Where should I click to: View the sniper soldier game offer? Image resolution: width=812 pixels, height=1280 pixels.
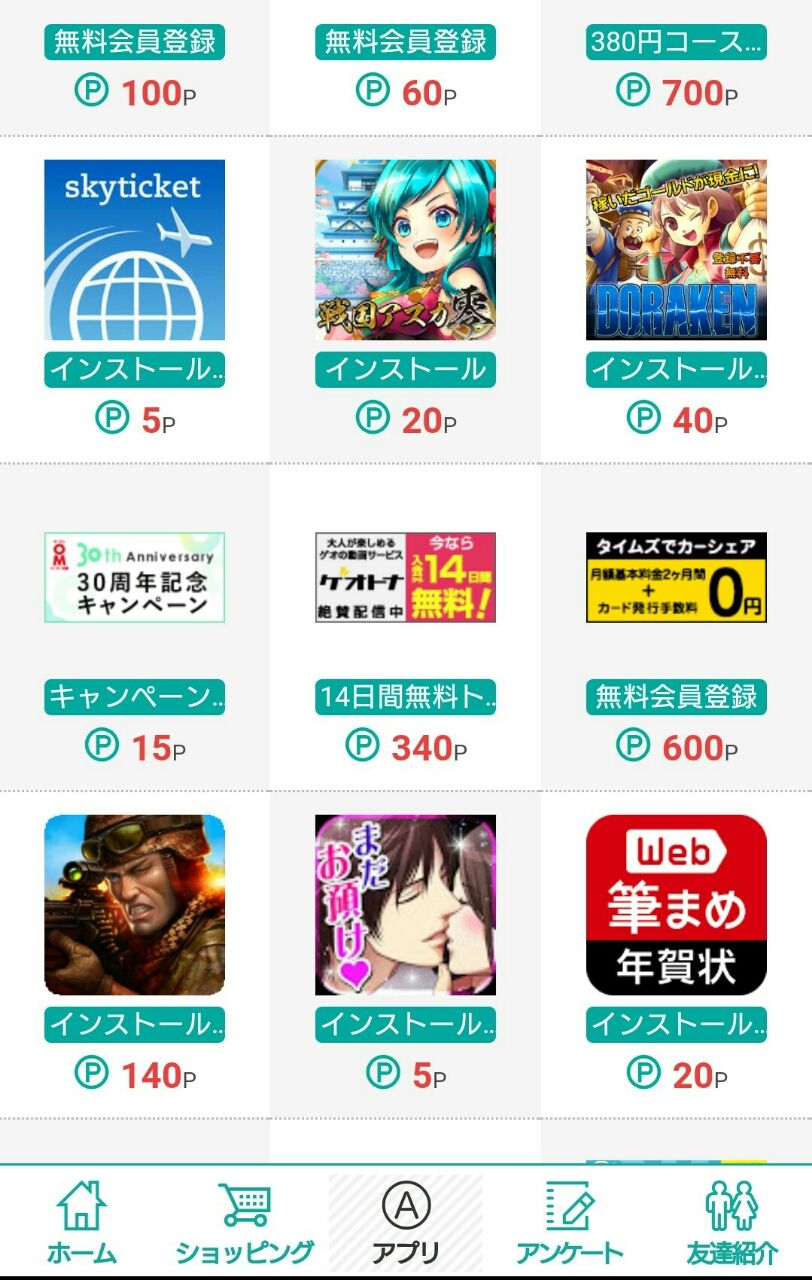[135, 905]
